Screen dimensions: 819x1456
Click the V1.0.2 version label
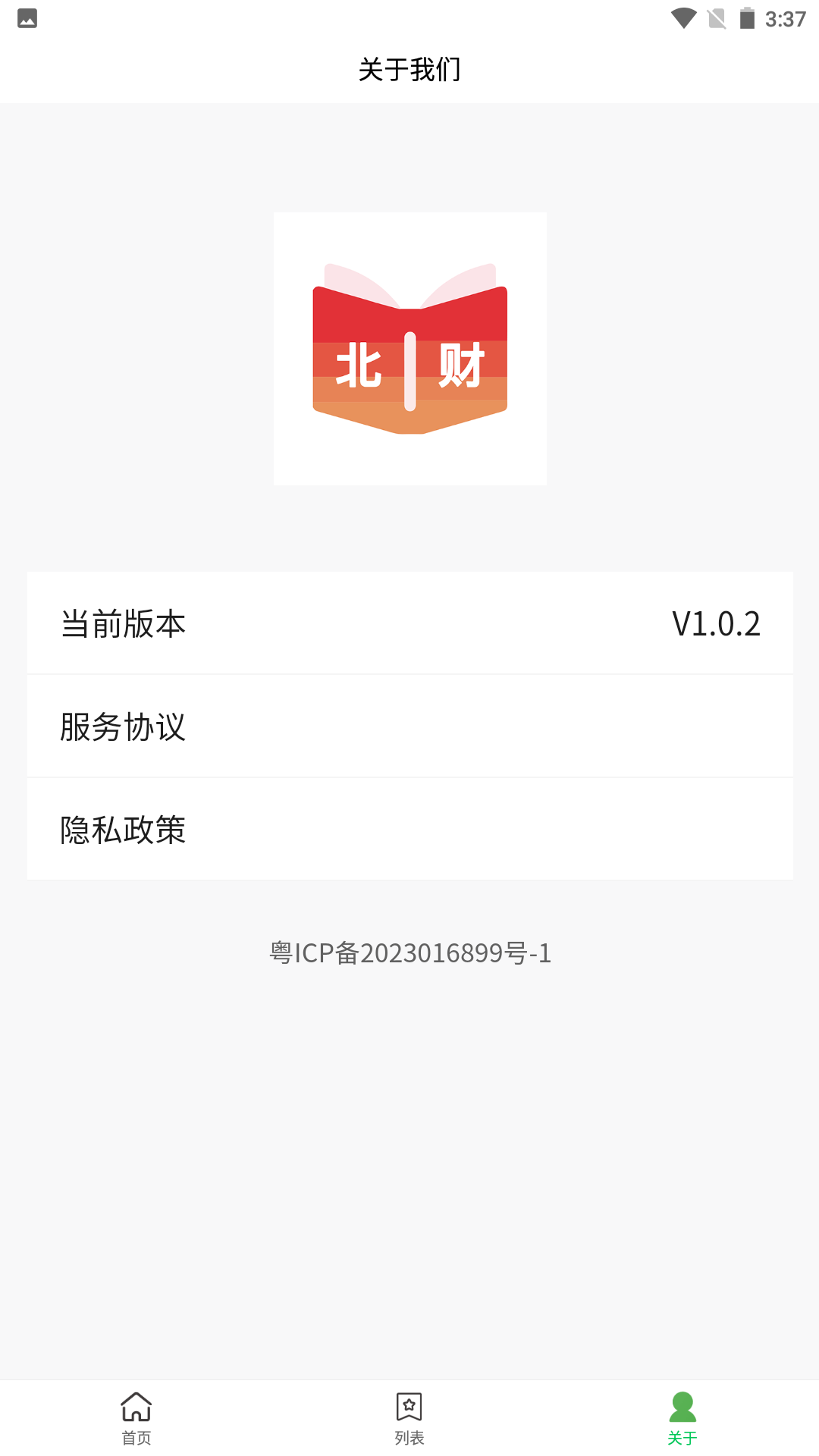(x=717, y=622)
